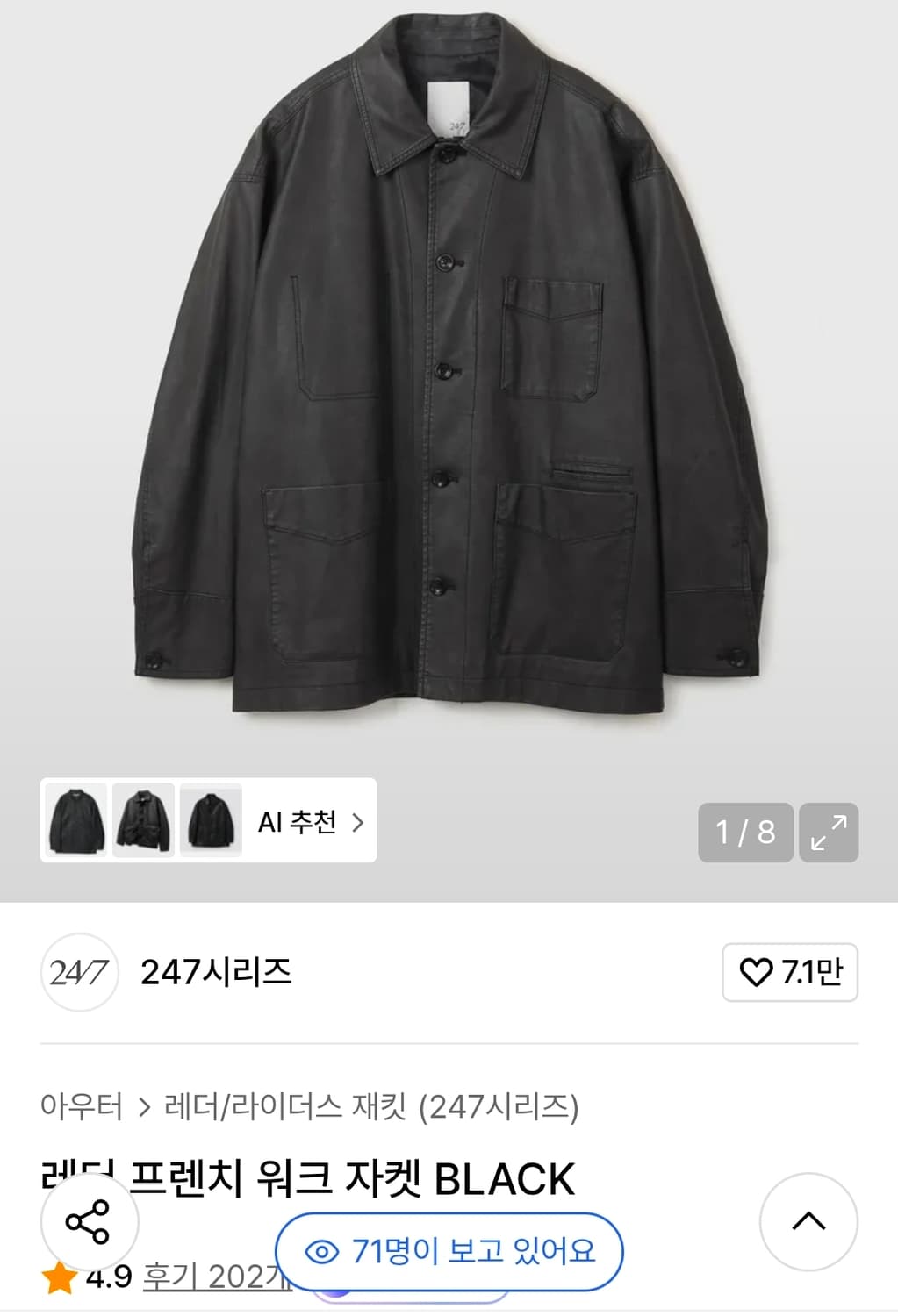This screenshot has width=898, height=1316.
Task: Open the fullscreen image expand icon
Action: 829,833
